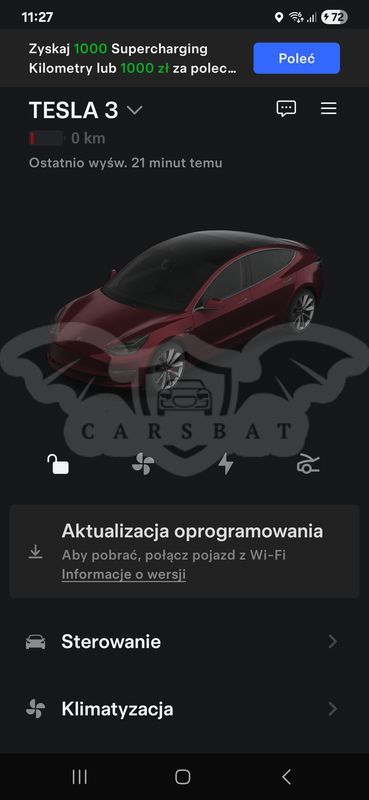The width and height of the screenshot is (369, 800).
Task: Open the Klimatyzacja row
Action: [x=184, y=709]
